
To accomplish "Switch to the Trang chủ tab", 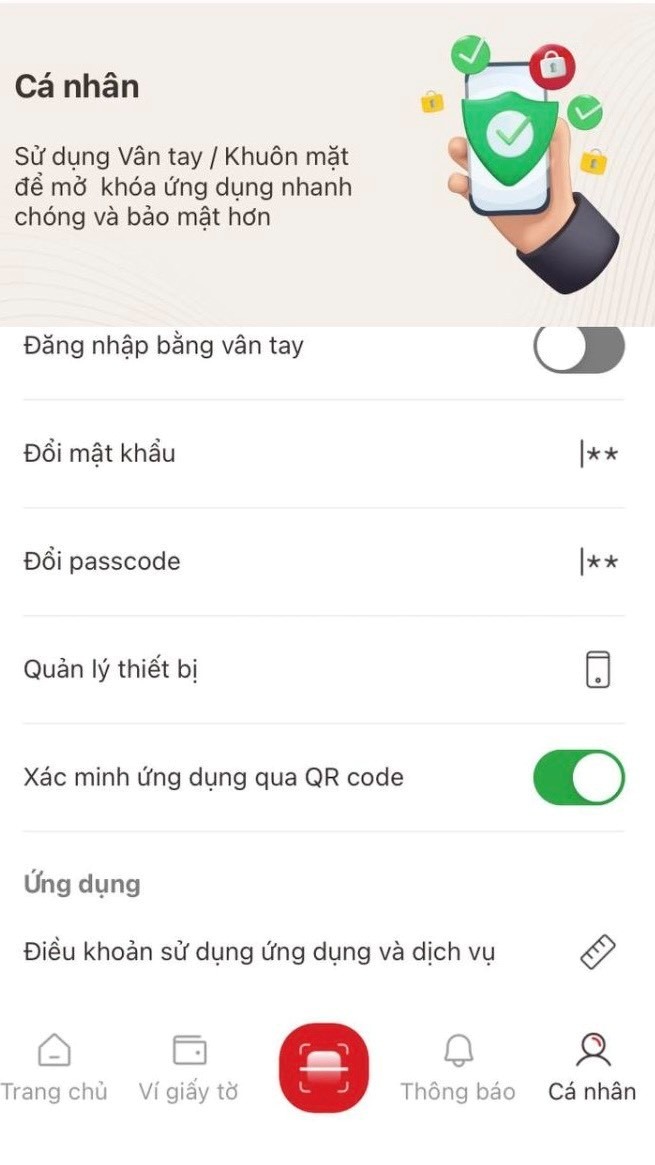I will [x=54, y=1068].
